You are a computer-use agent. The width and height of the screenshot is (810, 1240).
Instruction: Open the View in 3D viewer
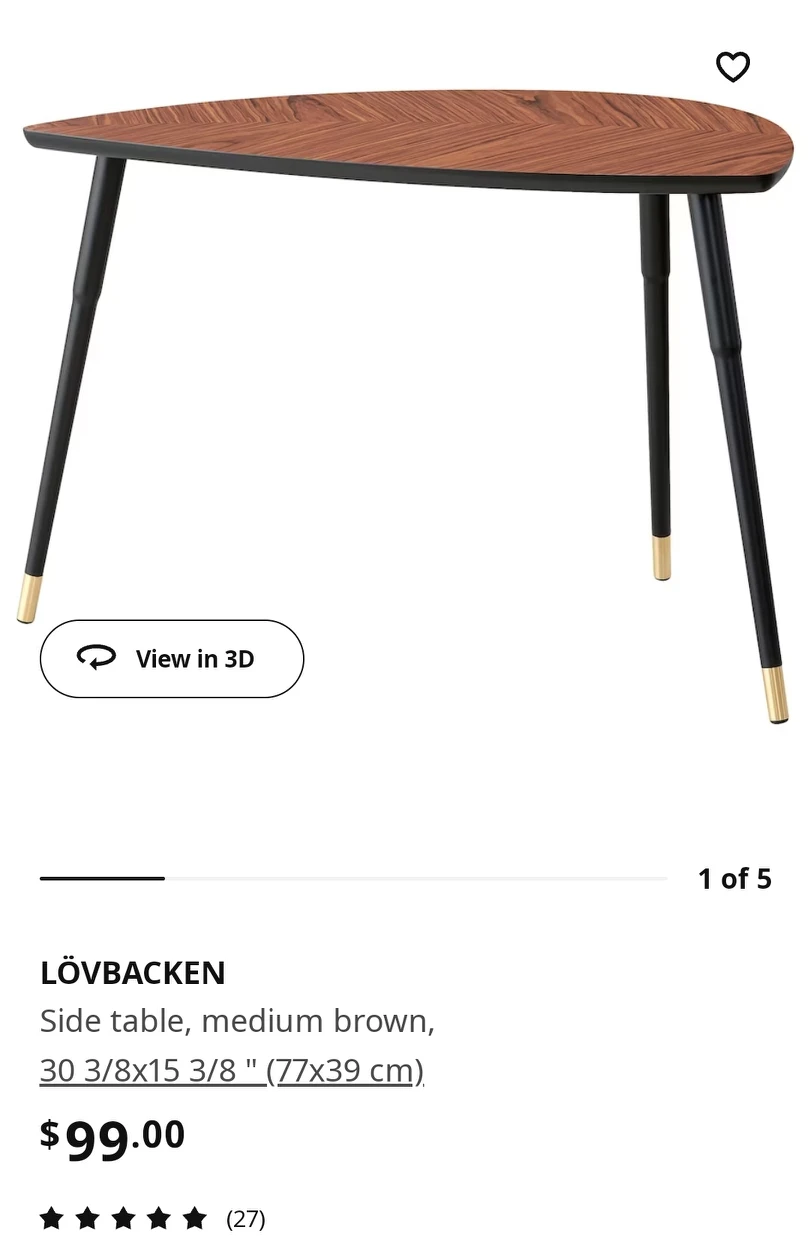pos(172,658)
